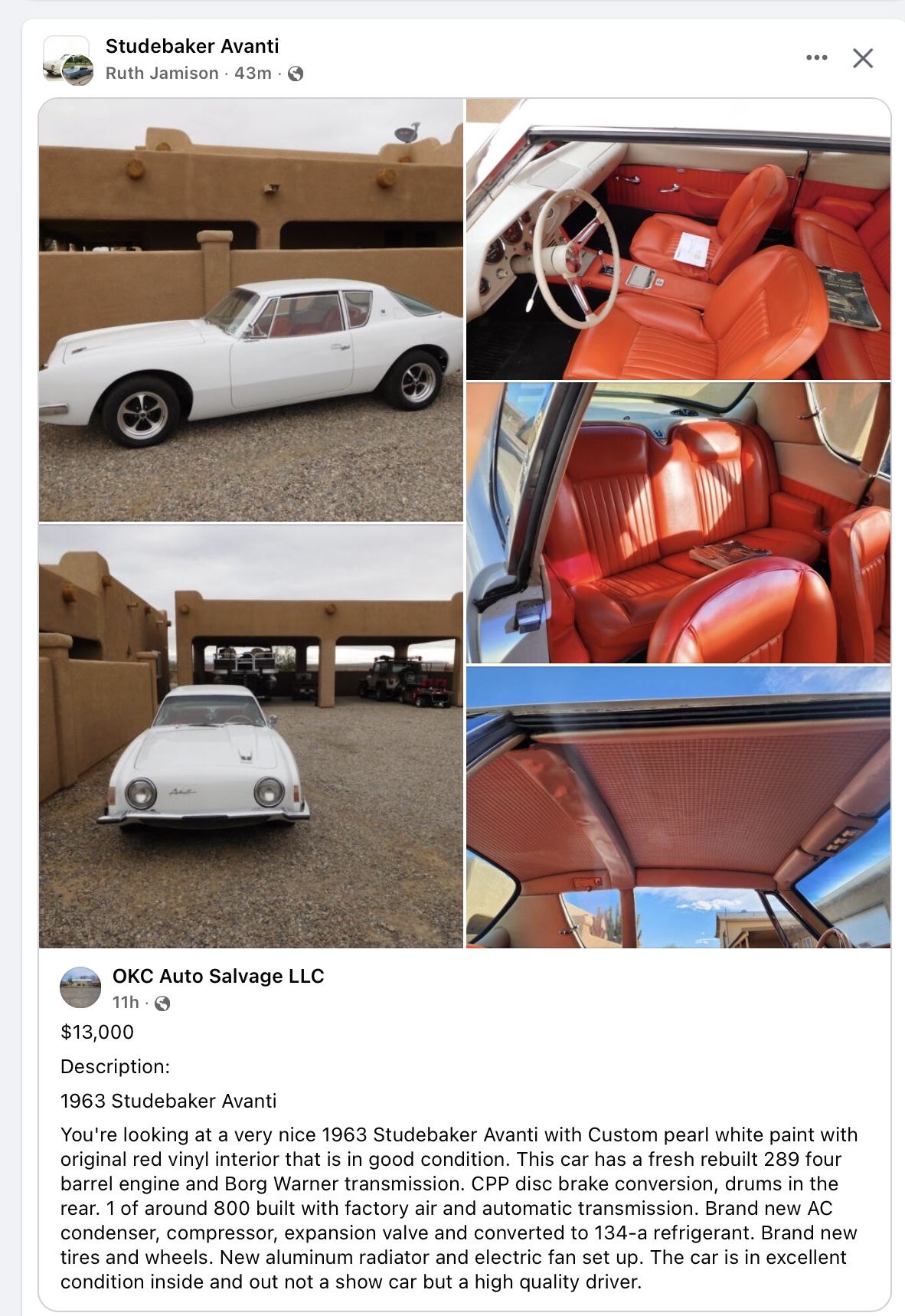Open the original post's 11h timestamp
905x1316 pixels.
[126, 1003]
